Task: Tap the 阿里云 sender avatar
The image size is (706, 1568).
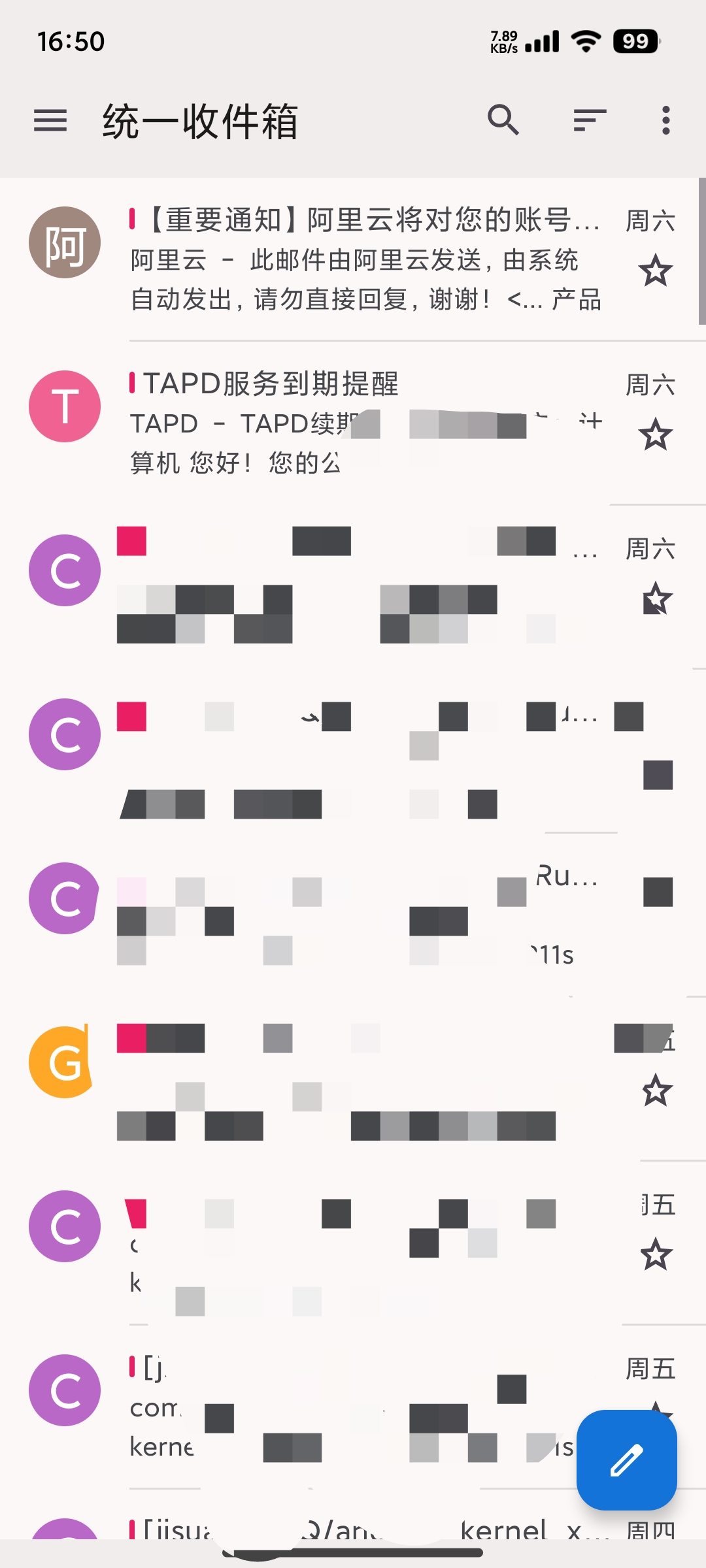Action: (x=64, y=242)
